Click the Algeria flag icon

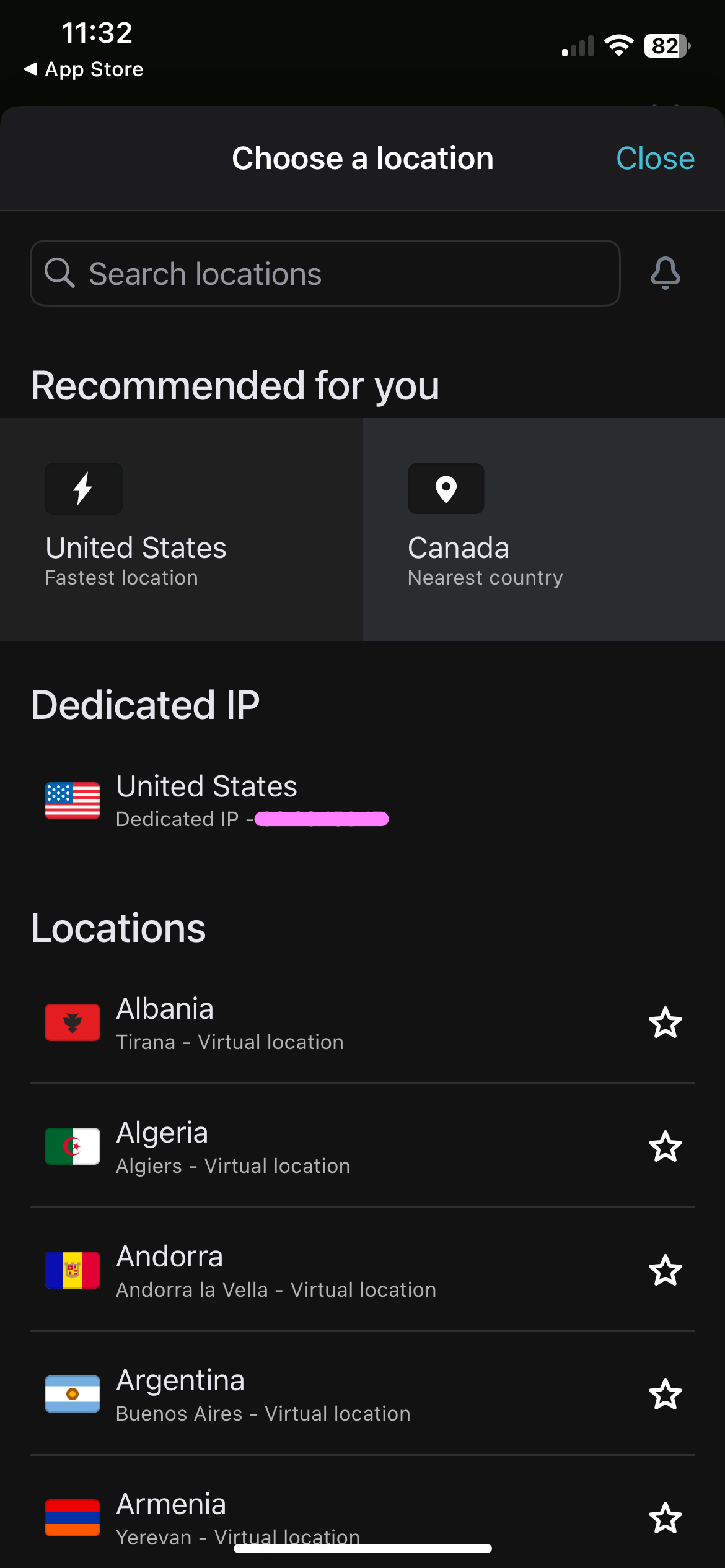click(x=72, y=1146)
